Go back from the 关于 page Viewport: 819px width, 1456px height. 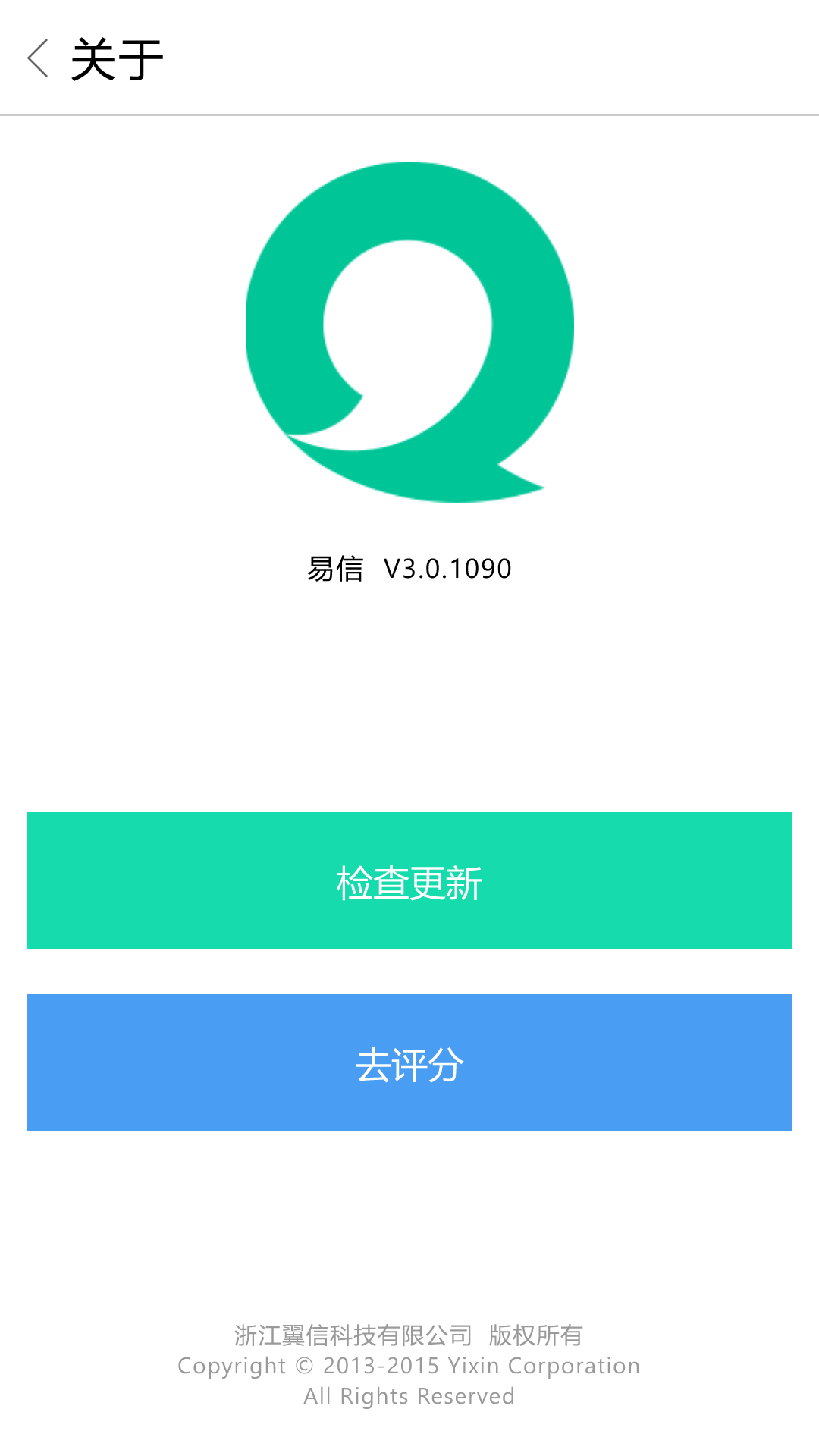coord(38,58)
